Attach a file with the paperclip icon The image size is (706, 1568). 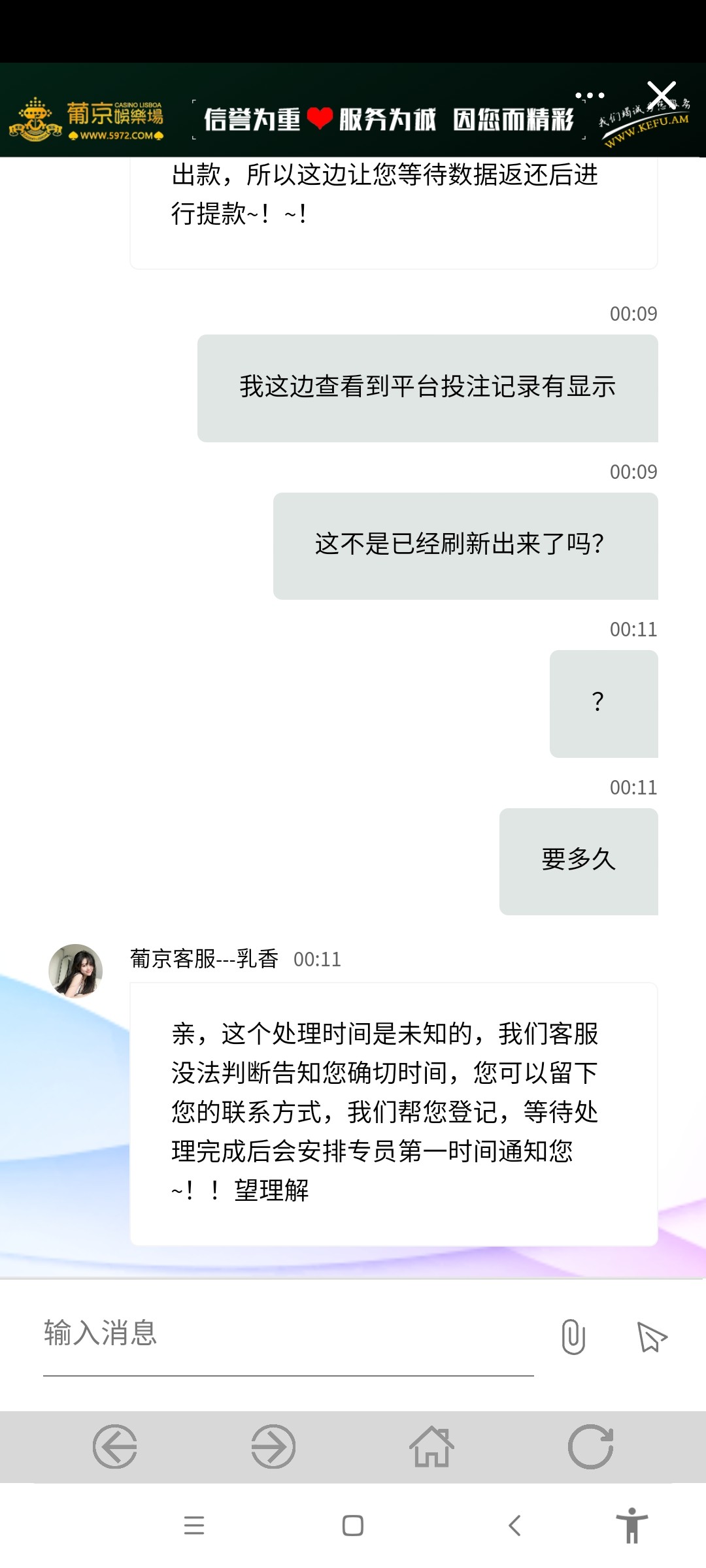[573, 1336]
